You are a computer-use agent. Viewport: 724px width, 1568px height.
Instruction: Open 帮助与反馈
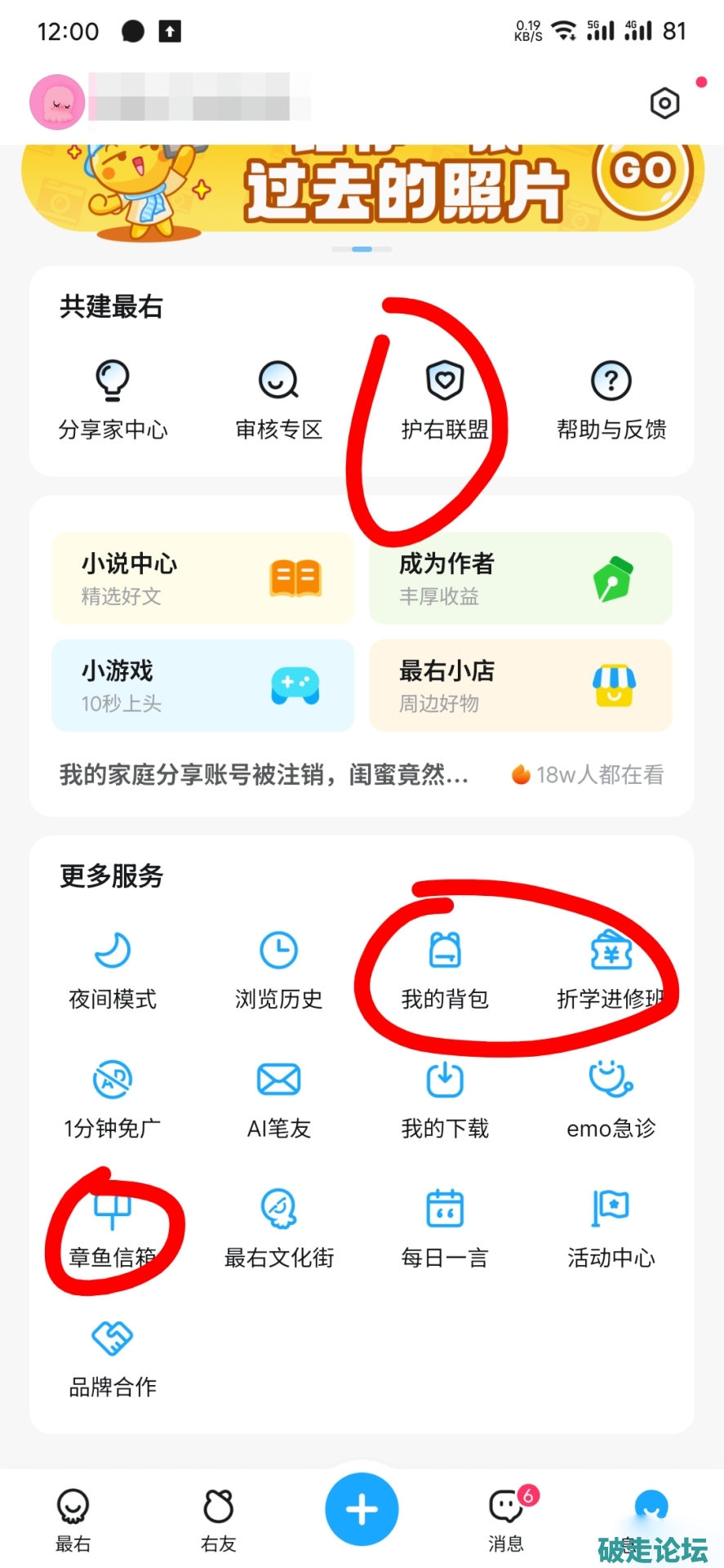611,400
